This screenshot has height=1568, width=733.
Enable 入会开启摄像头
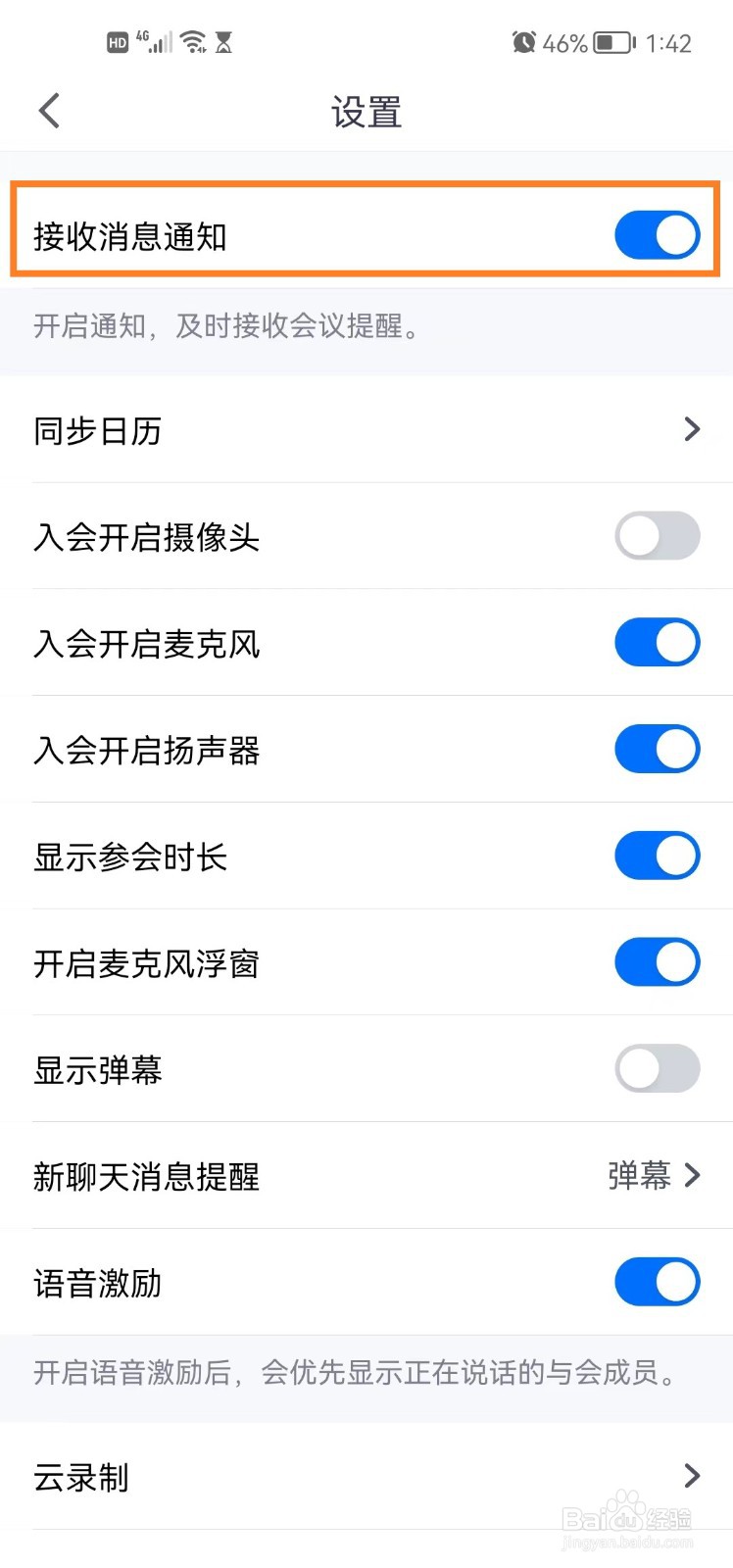pos(657,536)
